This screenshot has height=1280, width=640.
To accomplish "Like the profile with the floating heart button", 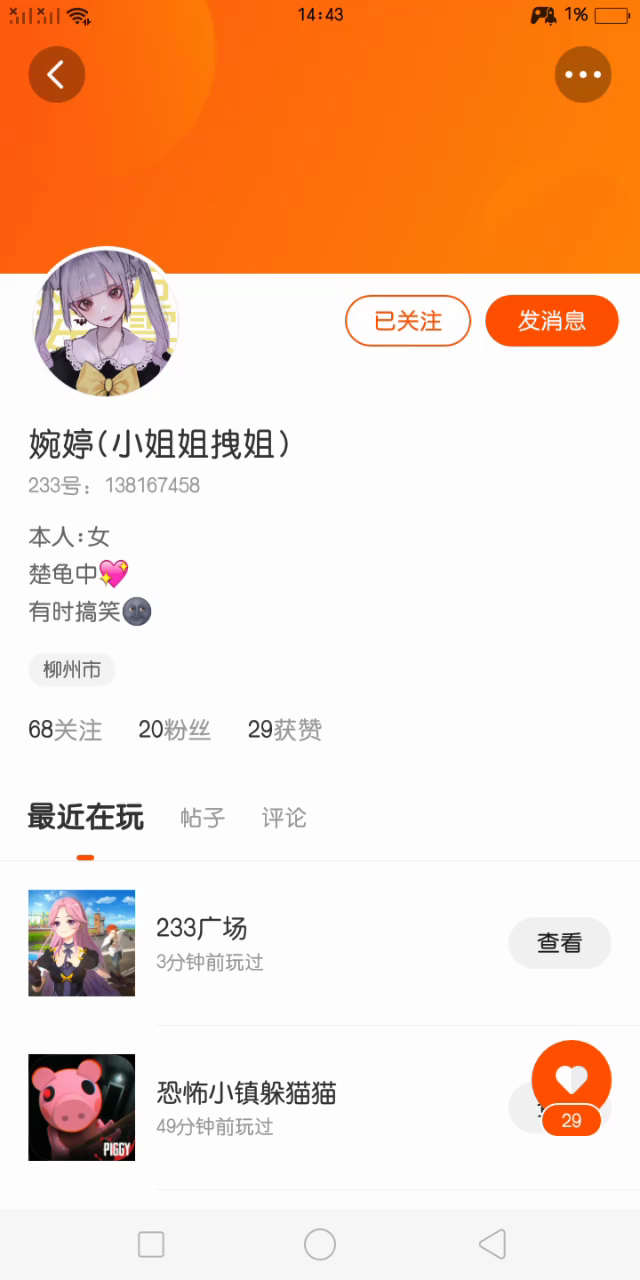I will (x=571, y=1080).
